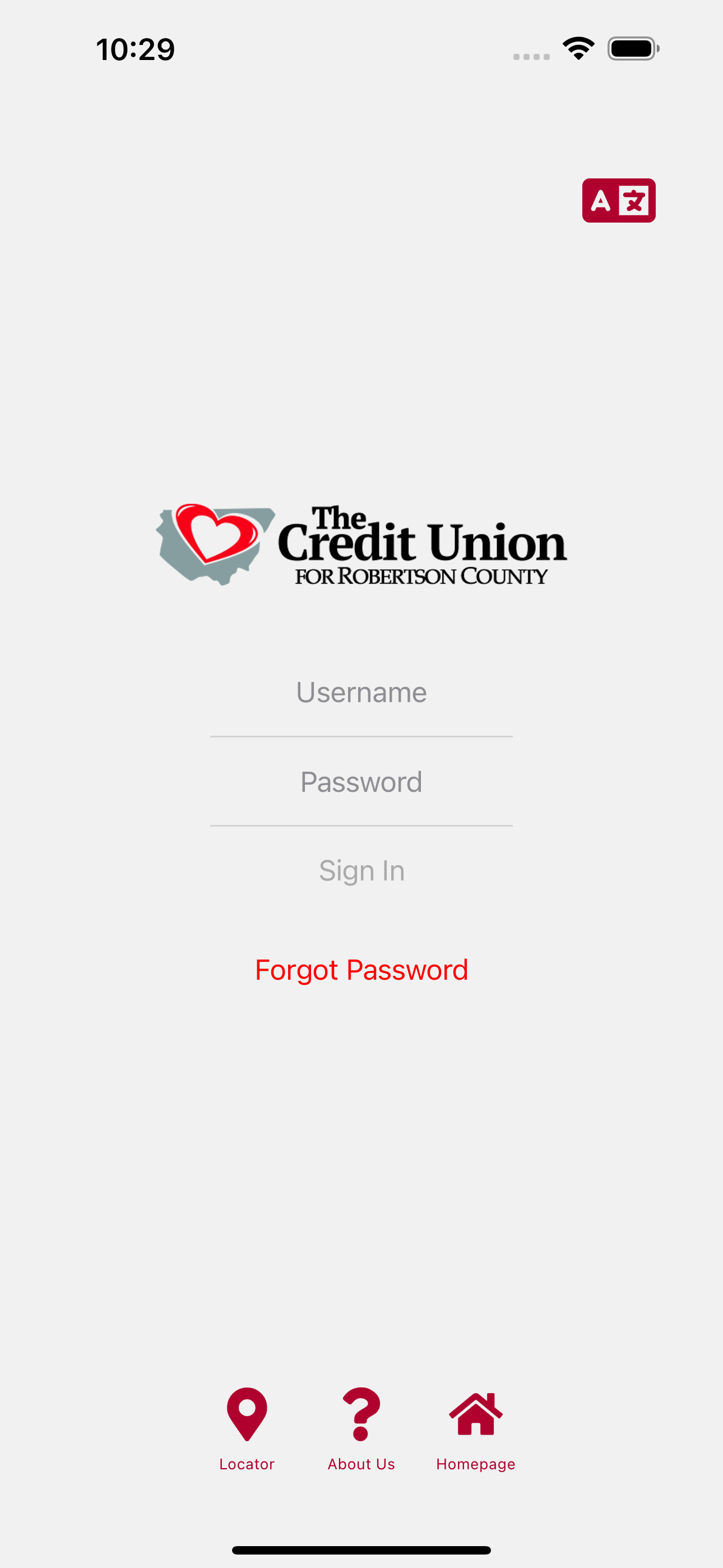The height and width of the screenshot is (1568, 723).
Task: Tap the clock showing 10:29
Action: tap(135, 50)
